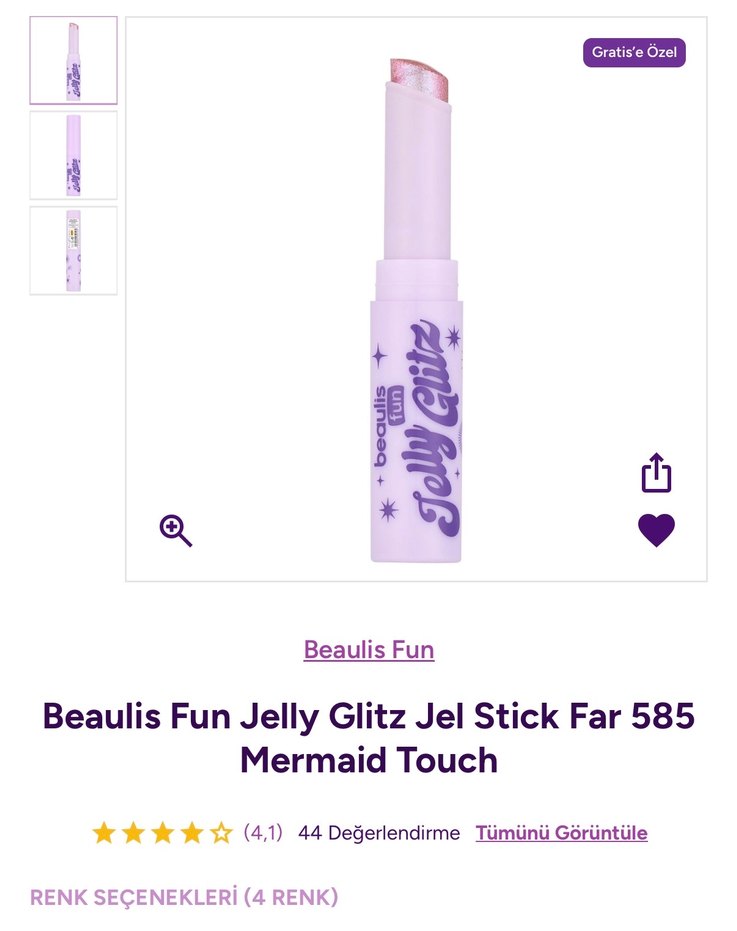Image resolution: width=737 pixels, height=931 pixels.
Task: Toggle the favorite heart icon
Action: point(656,530)
